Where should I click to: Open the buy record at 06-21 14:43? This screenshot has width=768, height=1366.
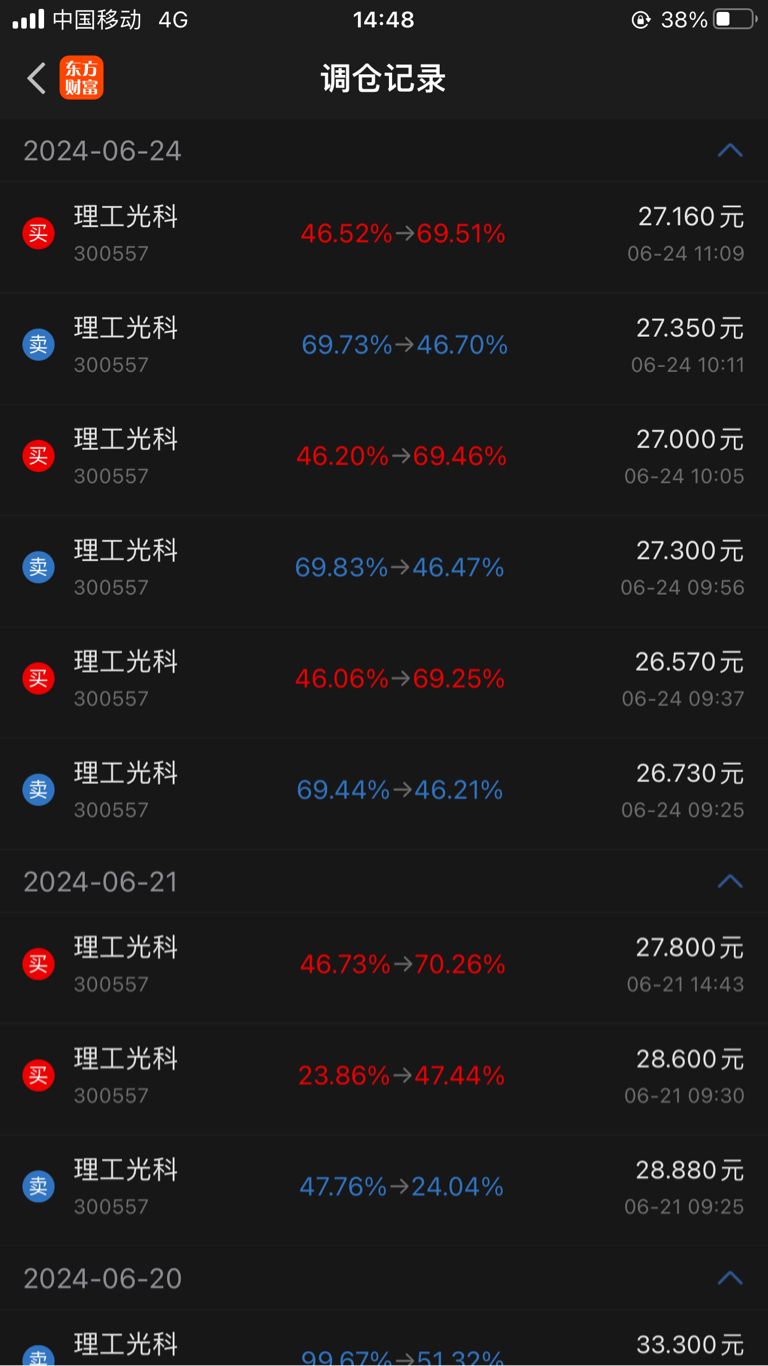pos(384,967)
